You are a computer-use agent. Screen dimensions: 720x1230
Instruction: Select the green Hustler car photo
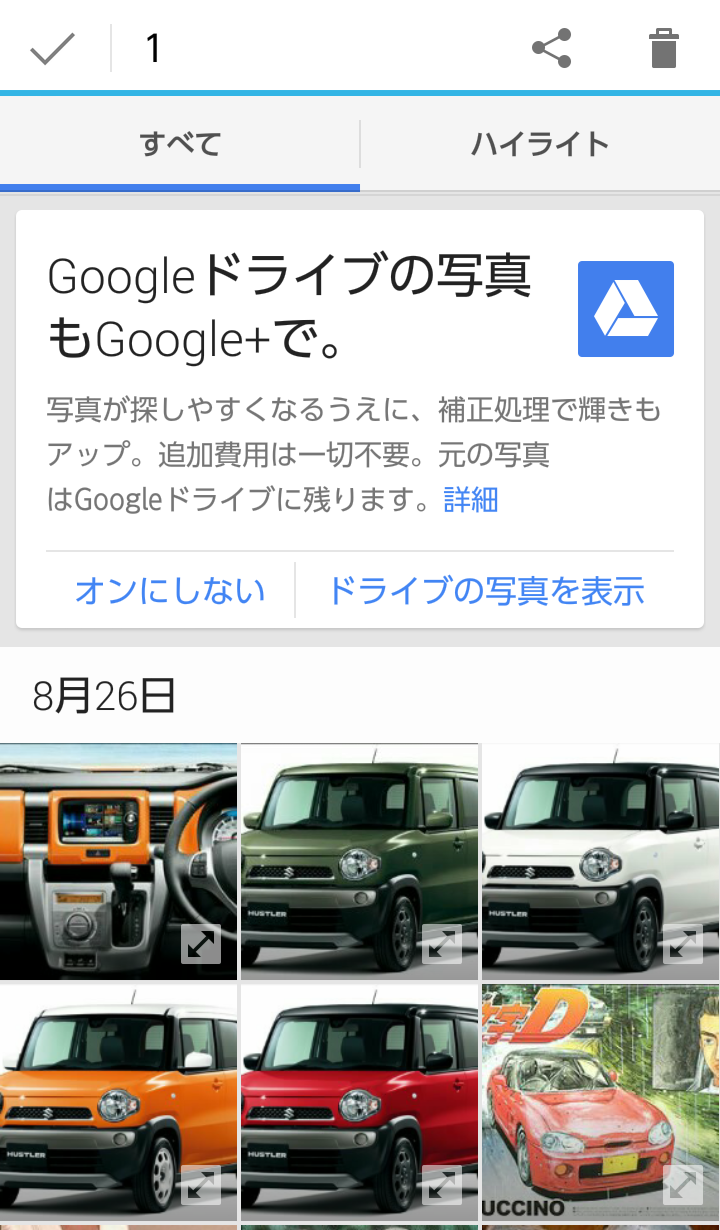coord(359,861)
